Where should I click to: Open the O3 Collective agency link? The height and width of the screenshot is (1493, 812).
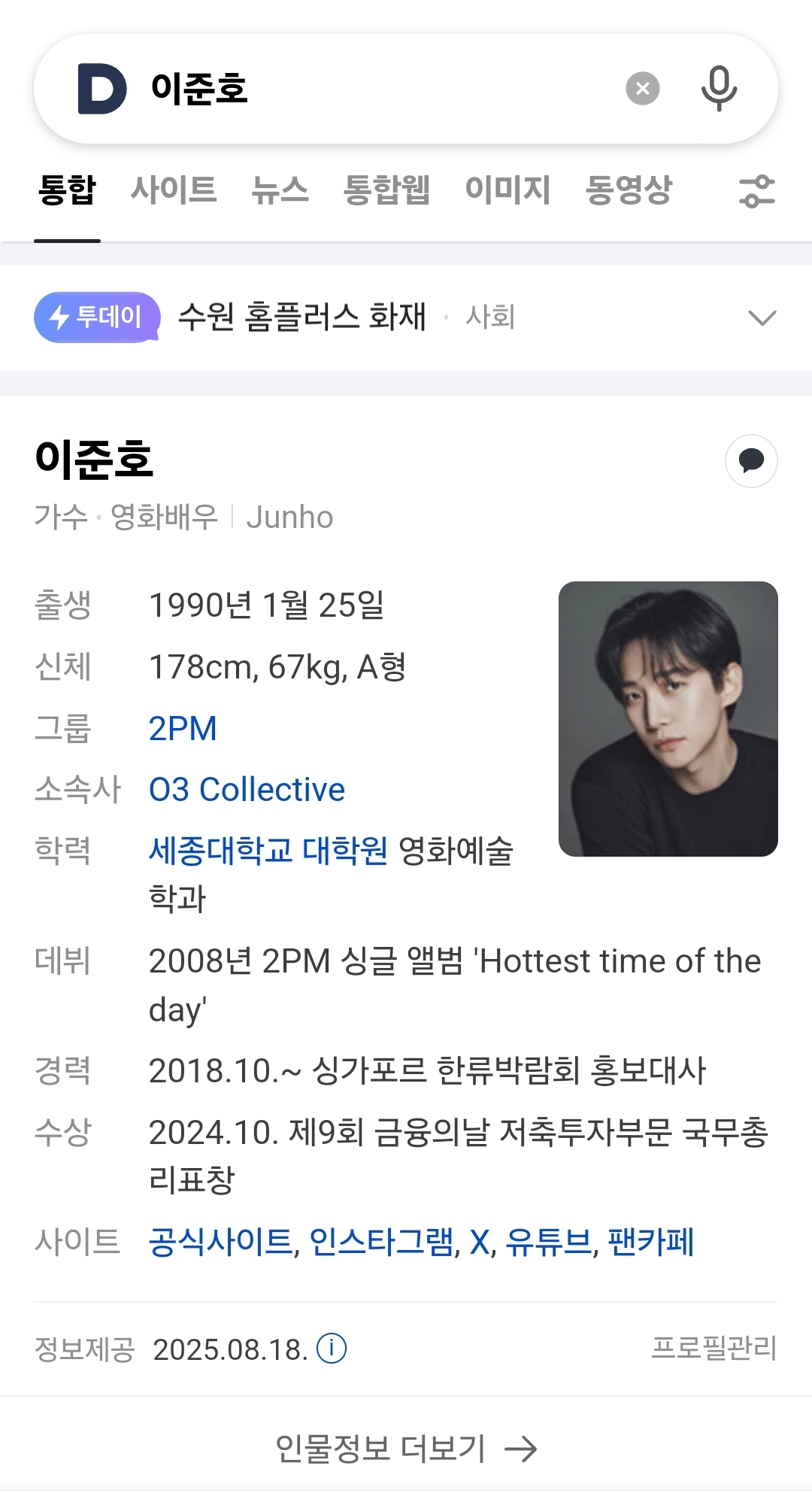tap(247, 790)
